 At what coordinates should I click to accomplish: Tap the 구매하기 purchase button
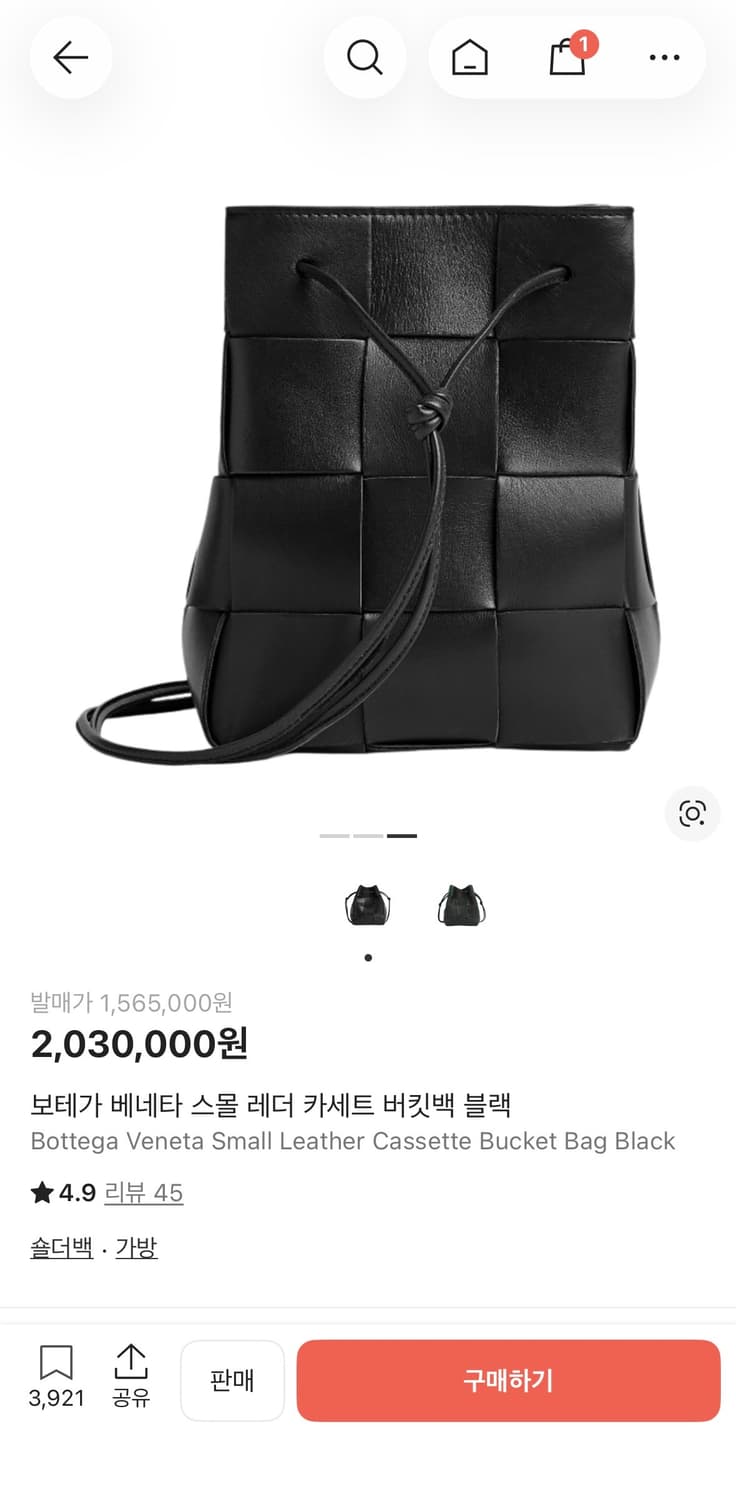click(x=508, y=1381)
